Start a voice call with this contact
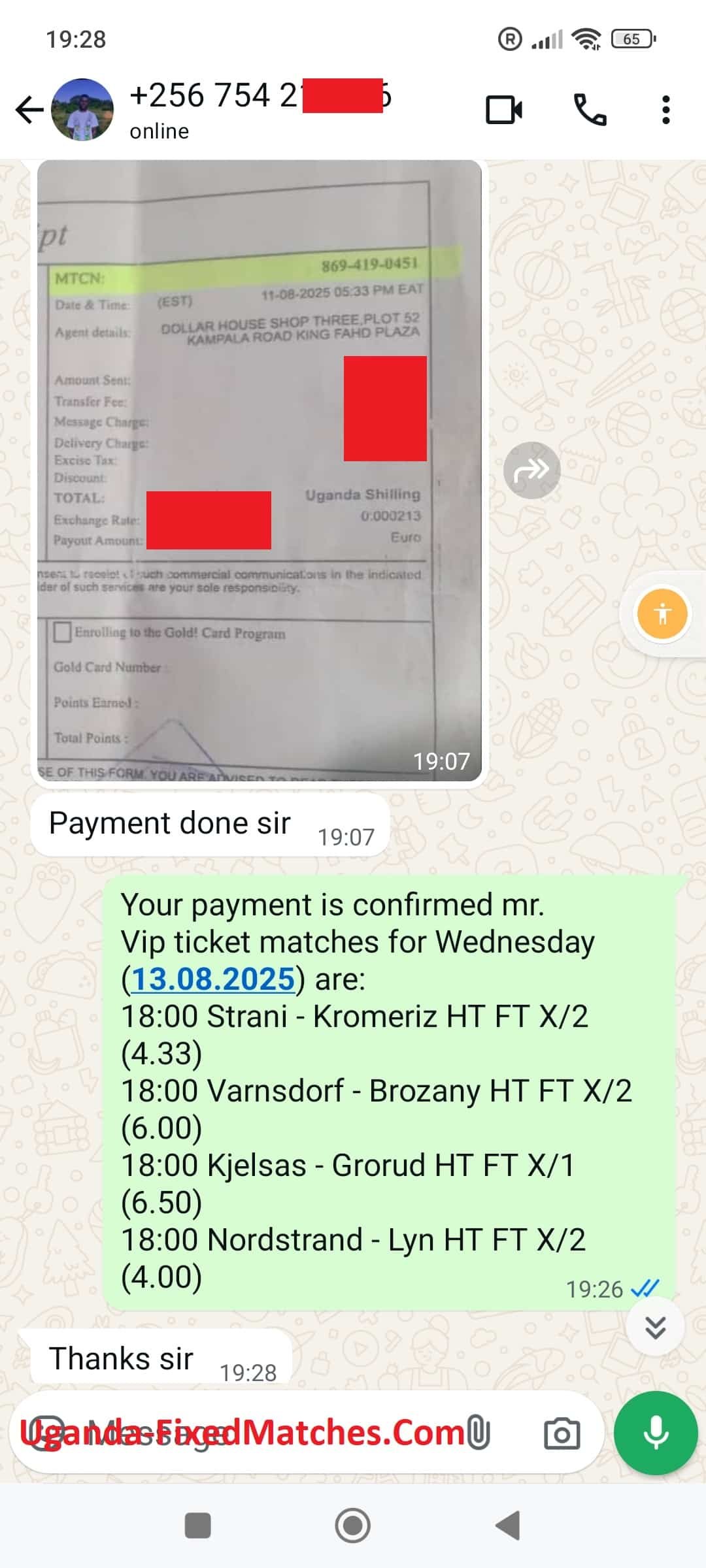706x1568 pixels. 590,109
